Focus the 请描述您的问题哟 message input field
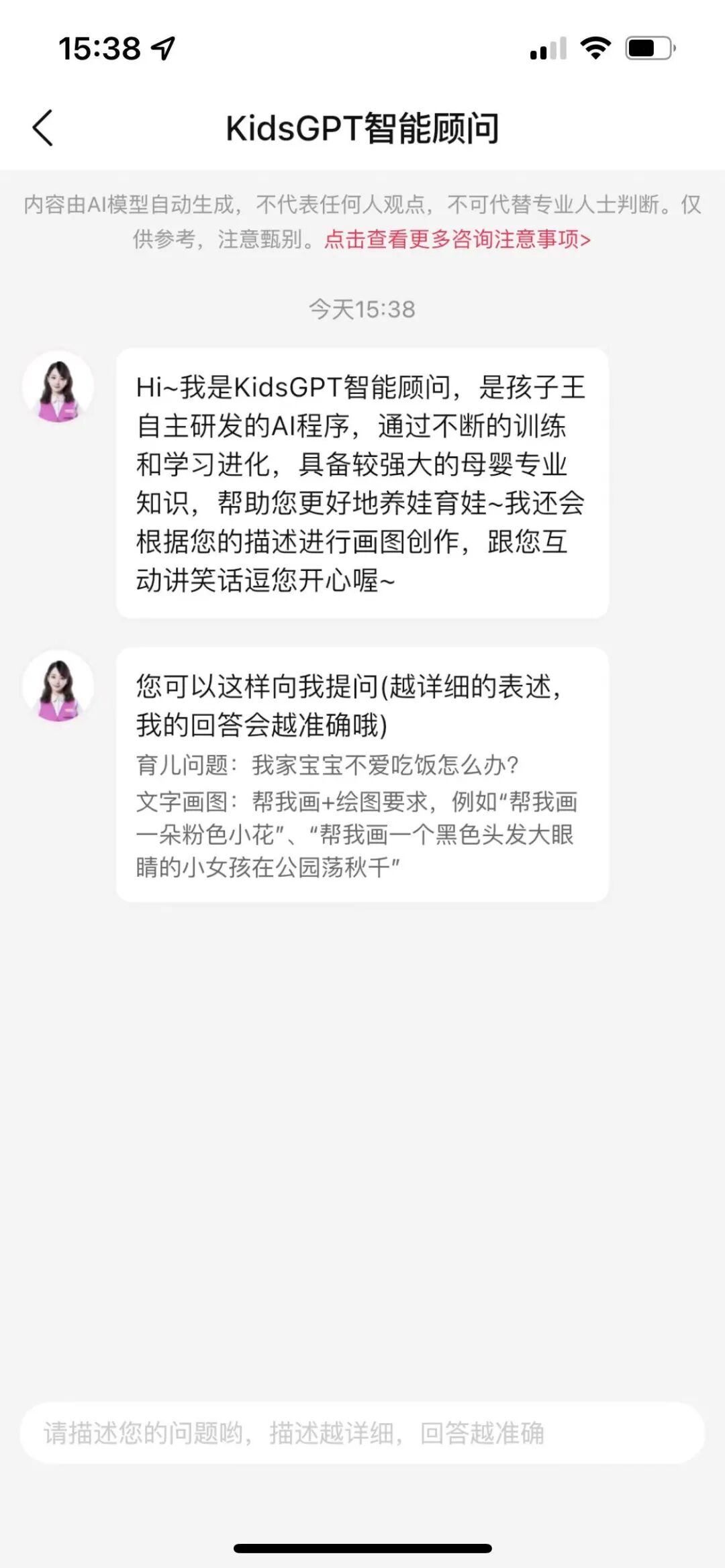Image resolution: width=725 pixels, height=1568 pixels. click(362, 1432)
